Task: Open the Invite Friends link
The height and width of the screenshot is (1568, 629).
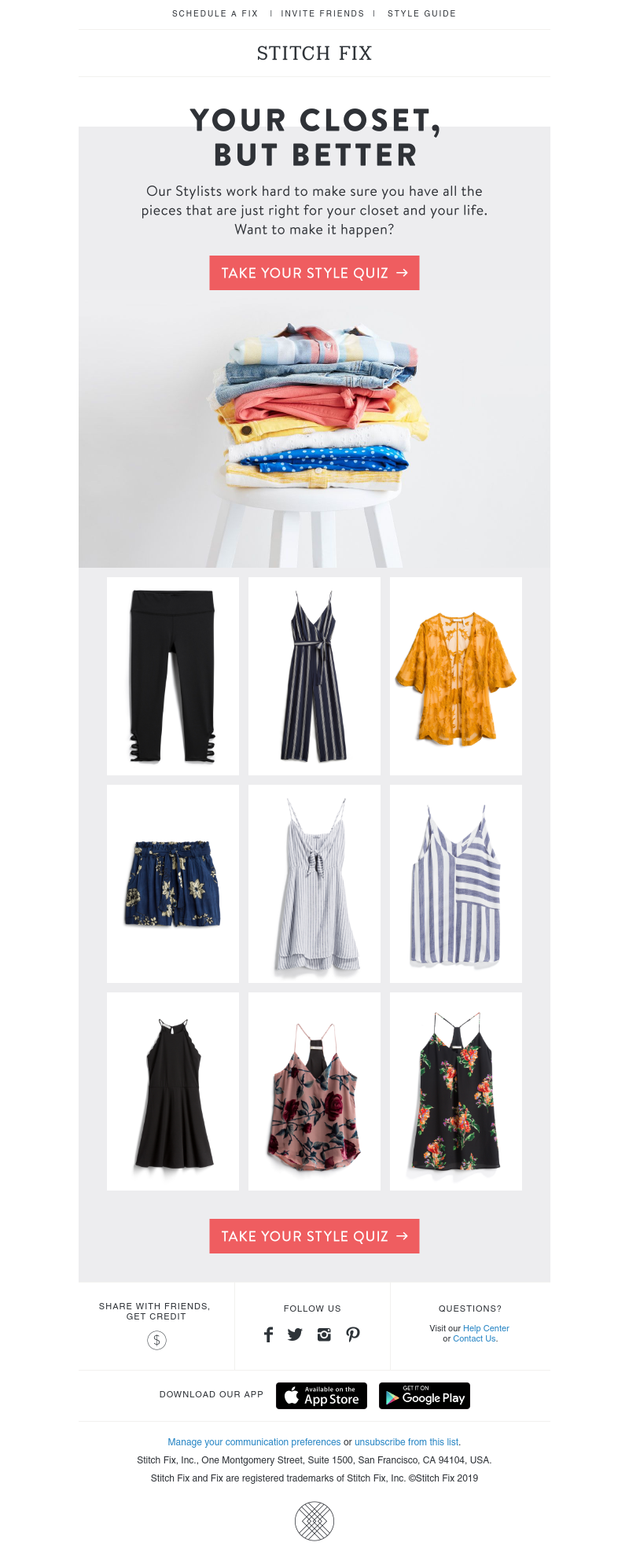Action: click(x=322, y=13)
